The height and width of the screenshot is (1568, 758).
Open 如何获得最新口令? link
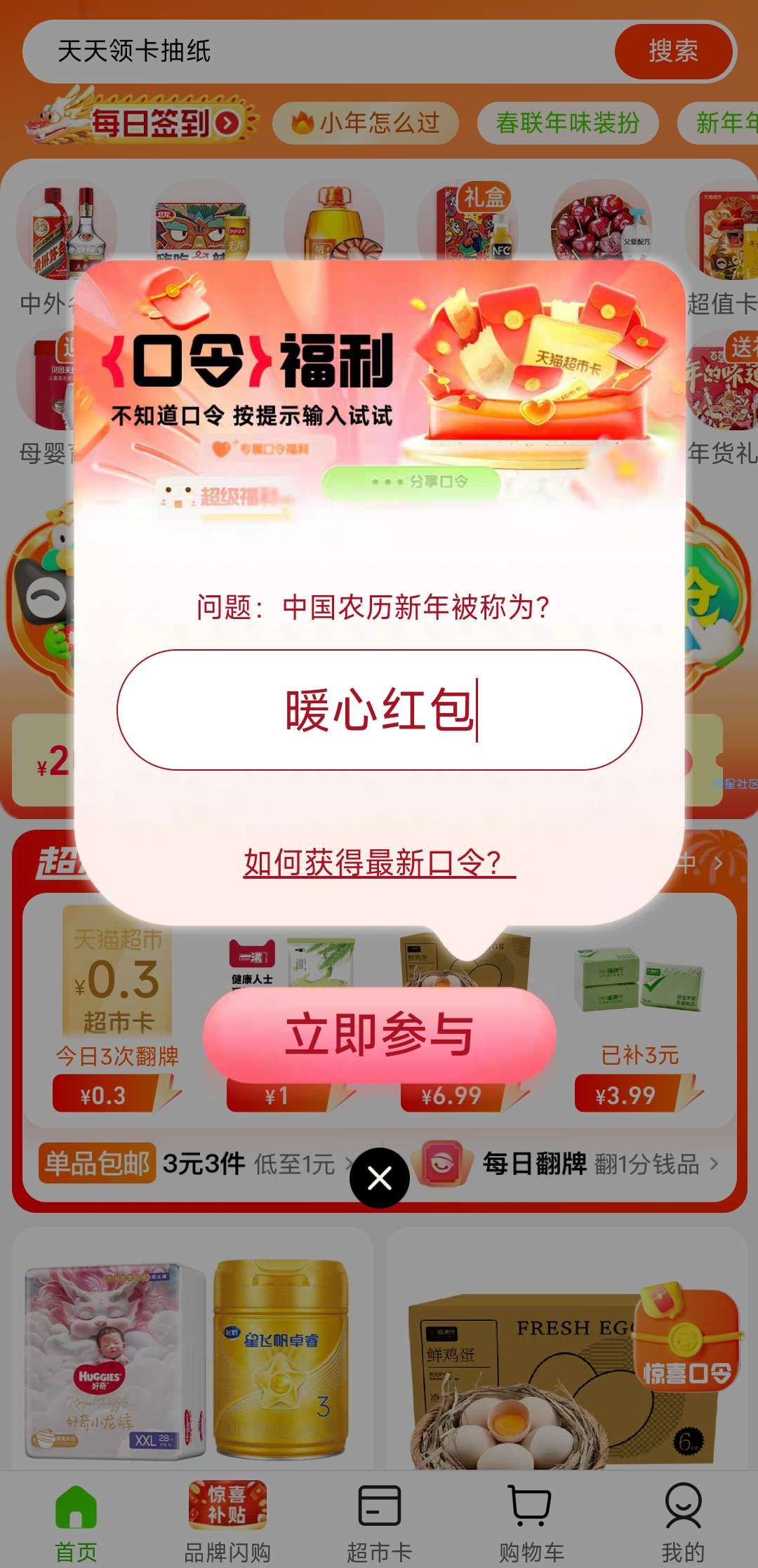tap(379, 863)
